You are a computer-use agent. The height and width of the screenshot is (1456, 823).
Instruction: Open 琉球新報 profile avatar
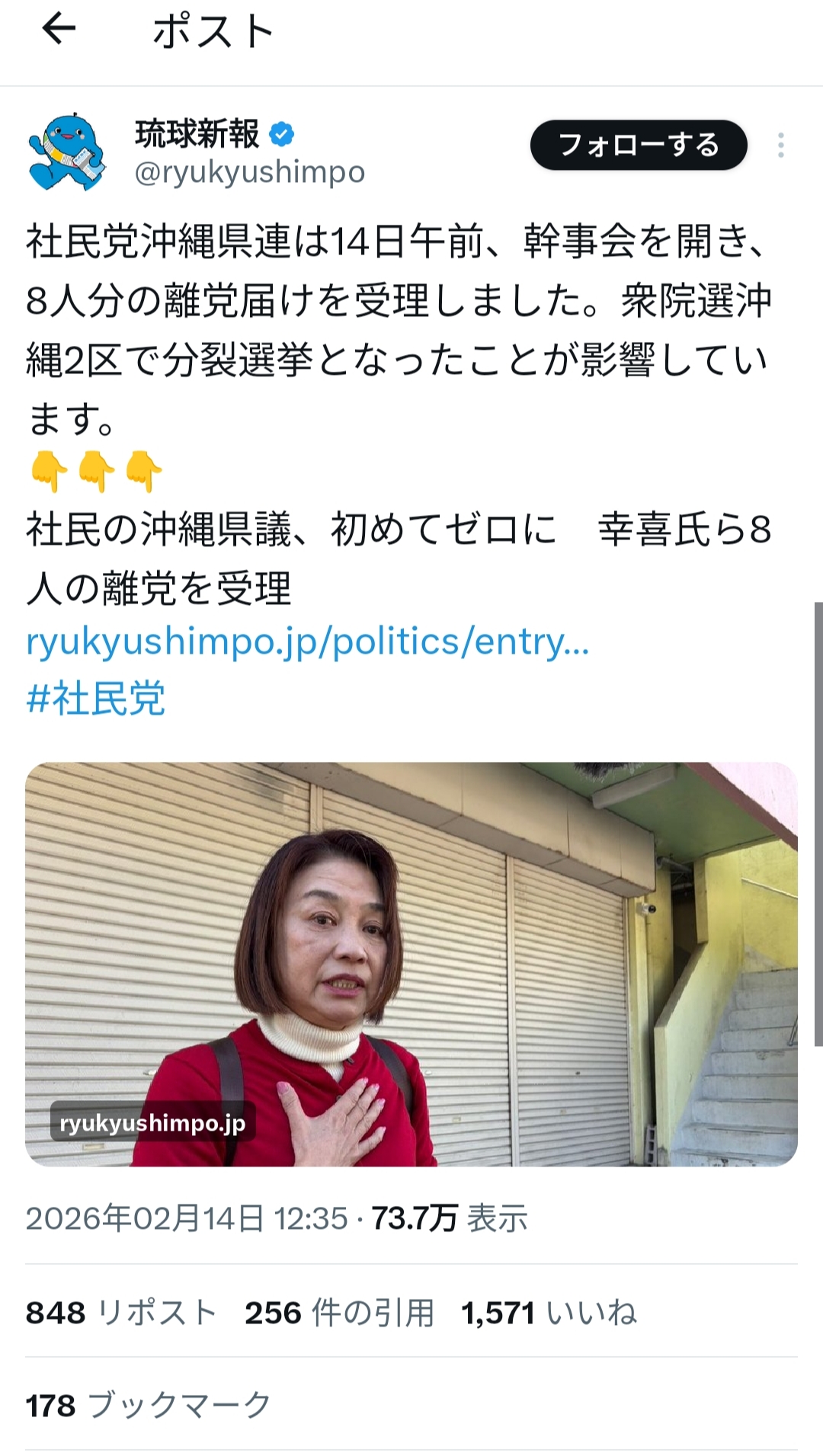click(67, 152)
